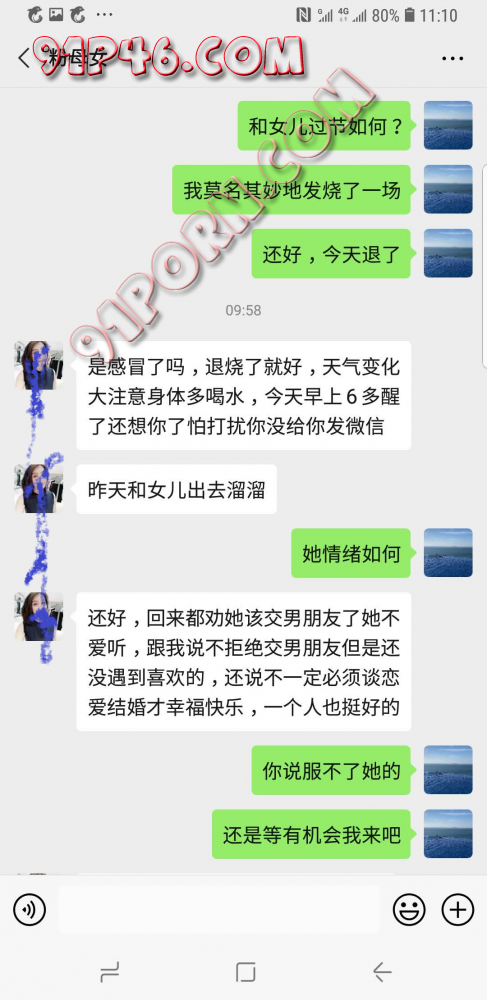
Task: Tap the message text field
Action: (219, 909)
